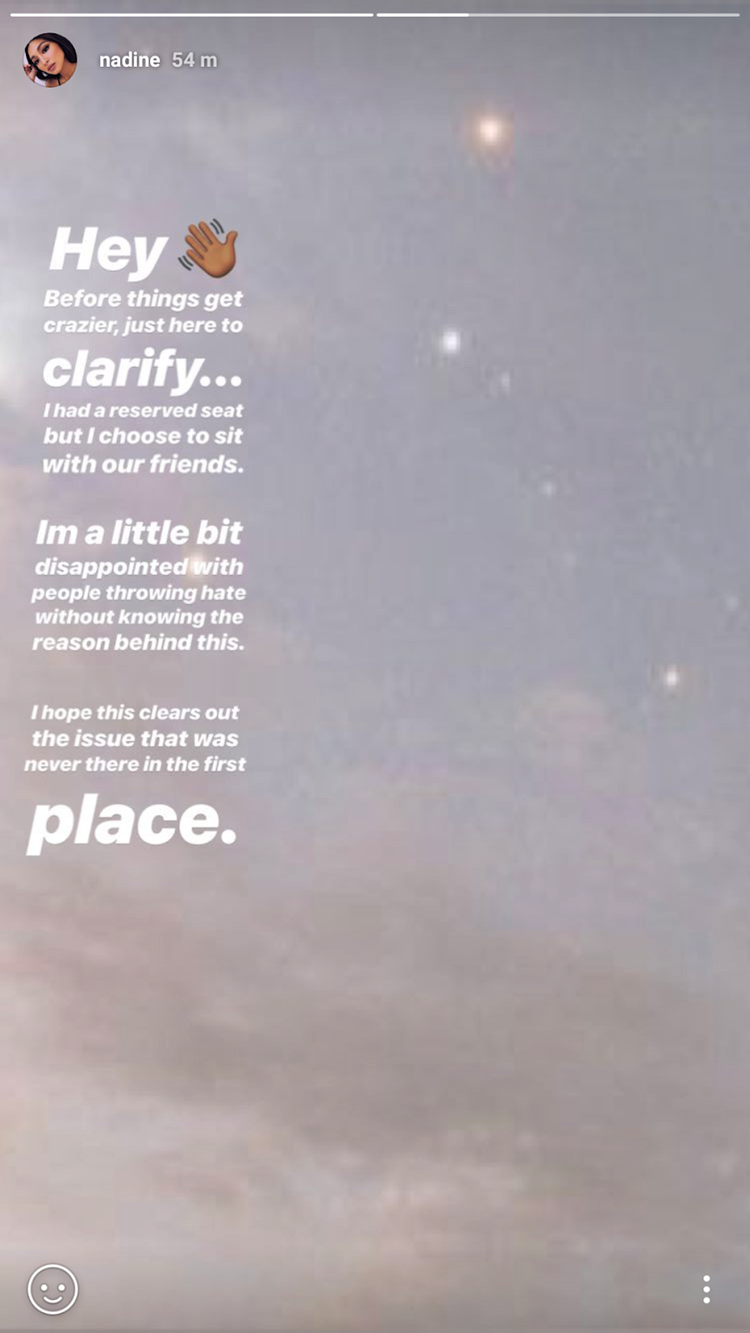Tap the smiley reaction icon

(53, 1289)
